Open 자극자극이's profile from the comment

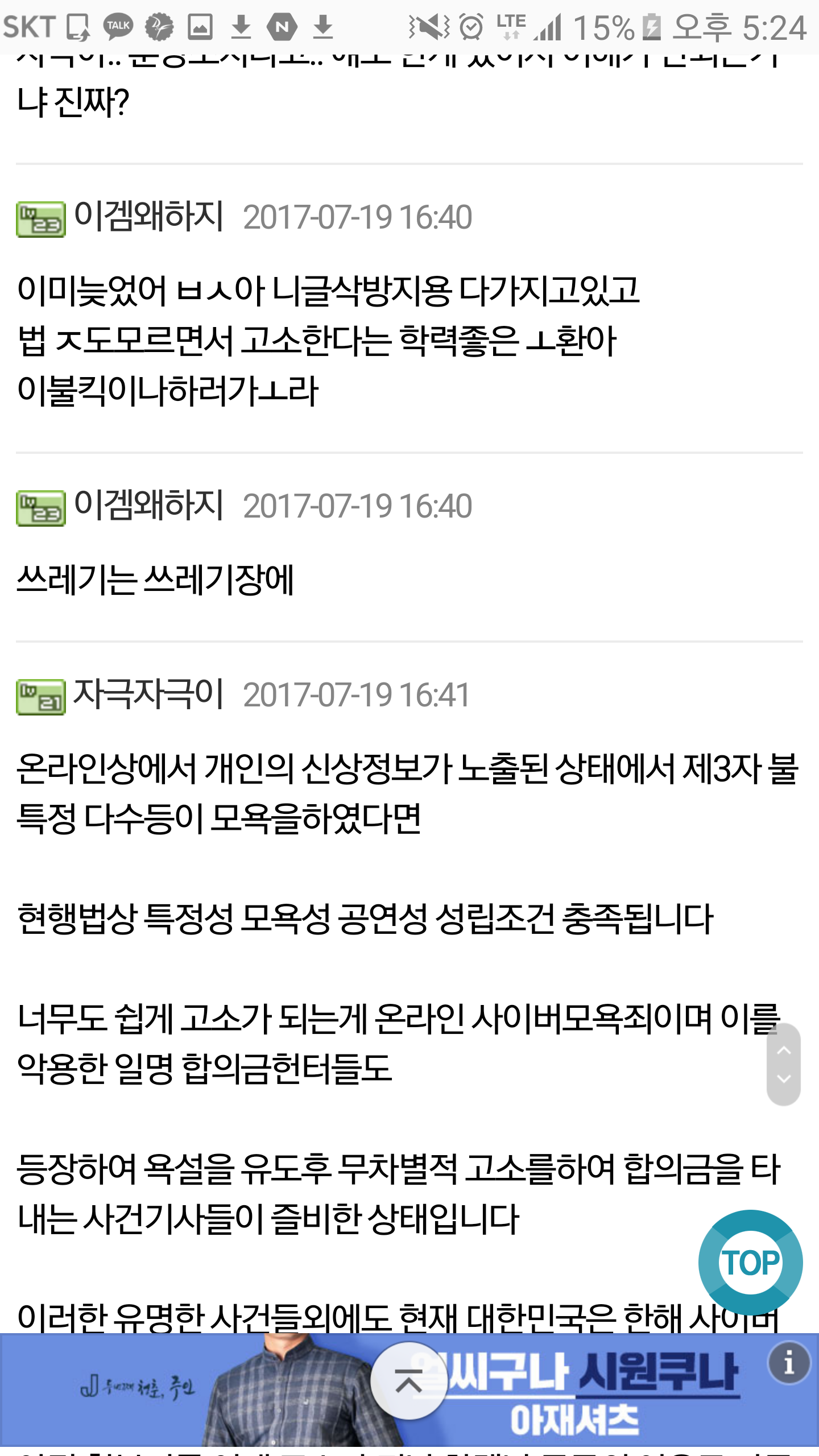tap(148, 694)
